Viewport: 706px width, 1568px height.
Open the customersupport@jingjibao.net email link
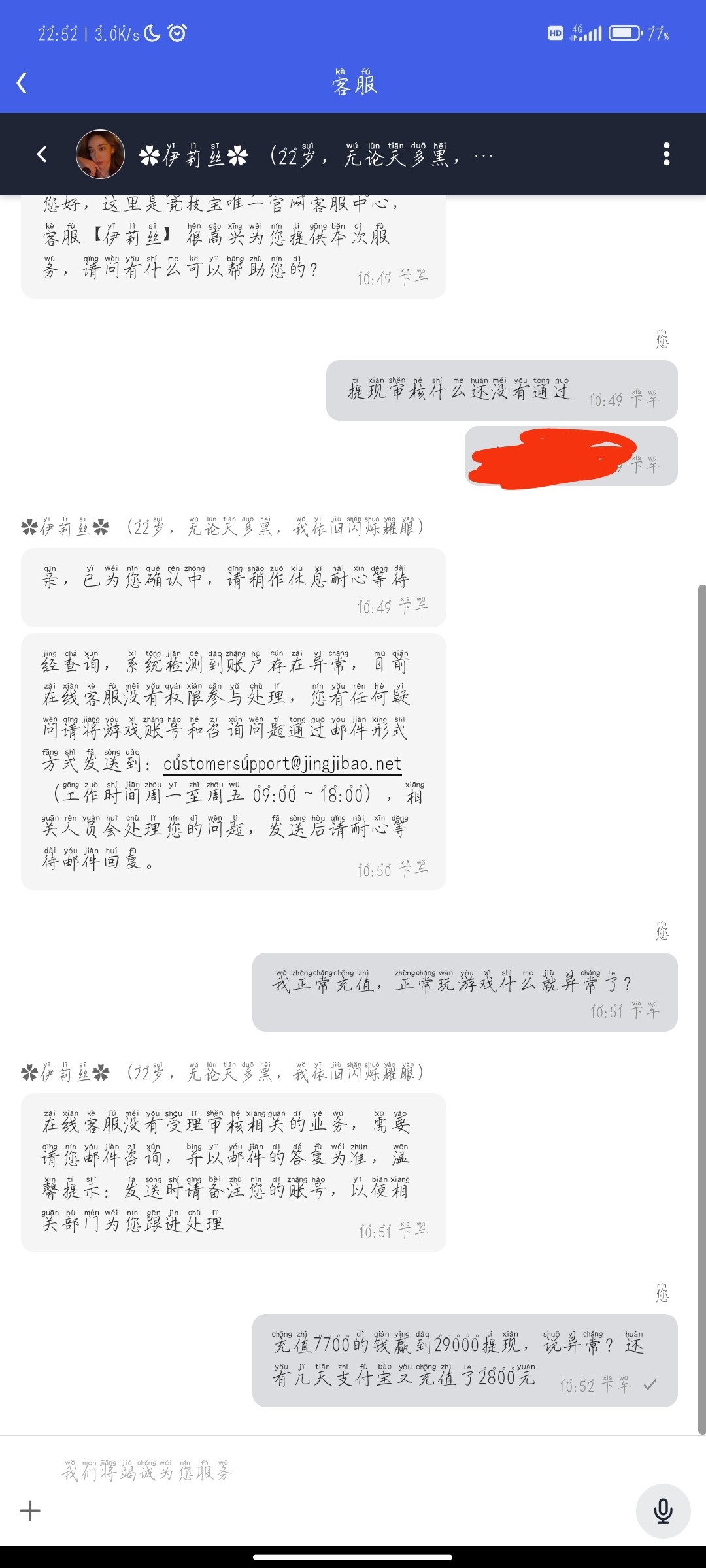click(282, 764)
